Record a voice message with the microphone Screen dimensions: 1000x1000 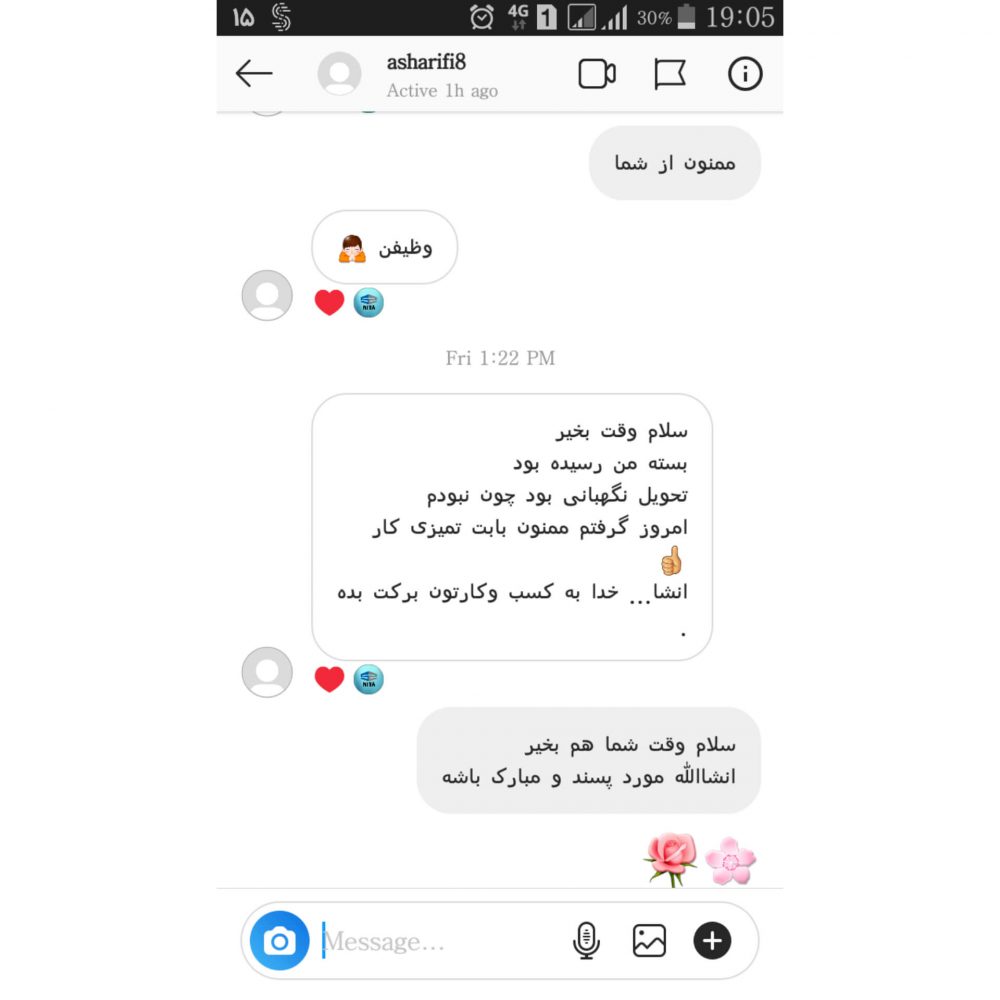tap(587, 941)
